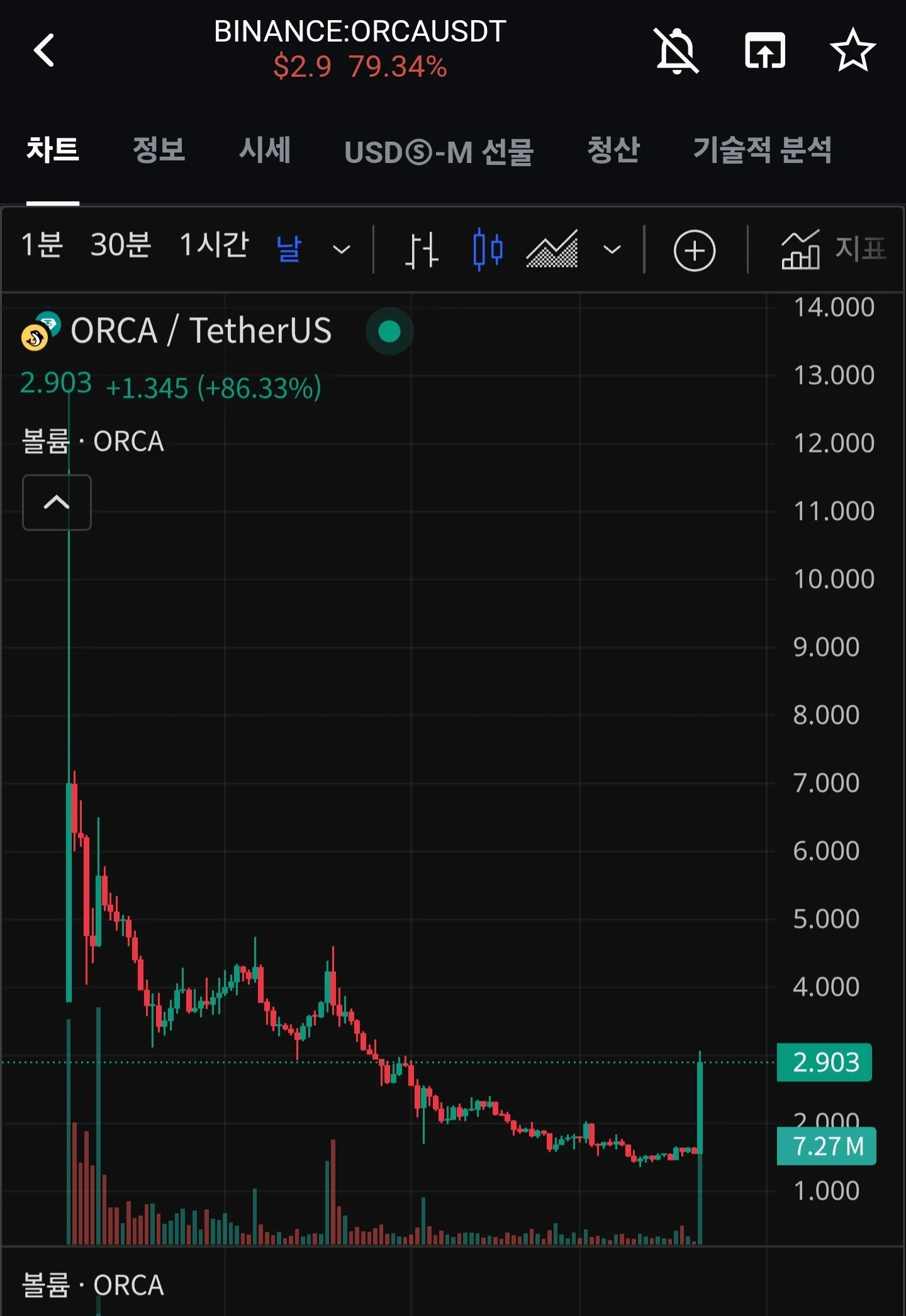The height and width of the screenshot is (1316, 906).
Task: Select the 30분 timeframe
Action: (121, 245)
